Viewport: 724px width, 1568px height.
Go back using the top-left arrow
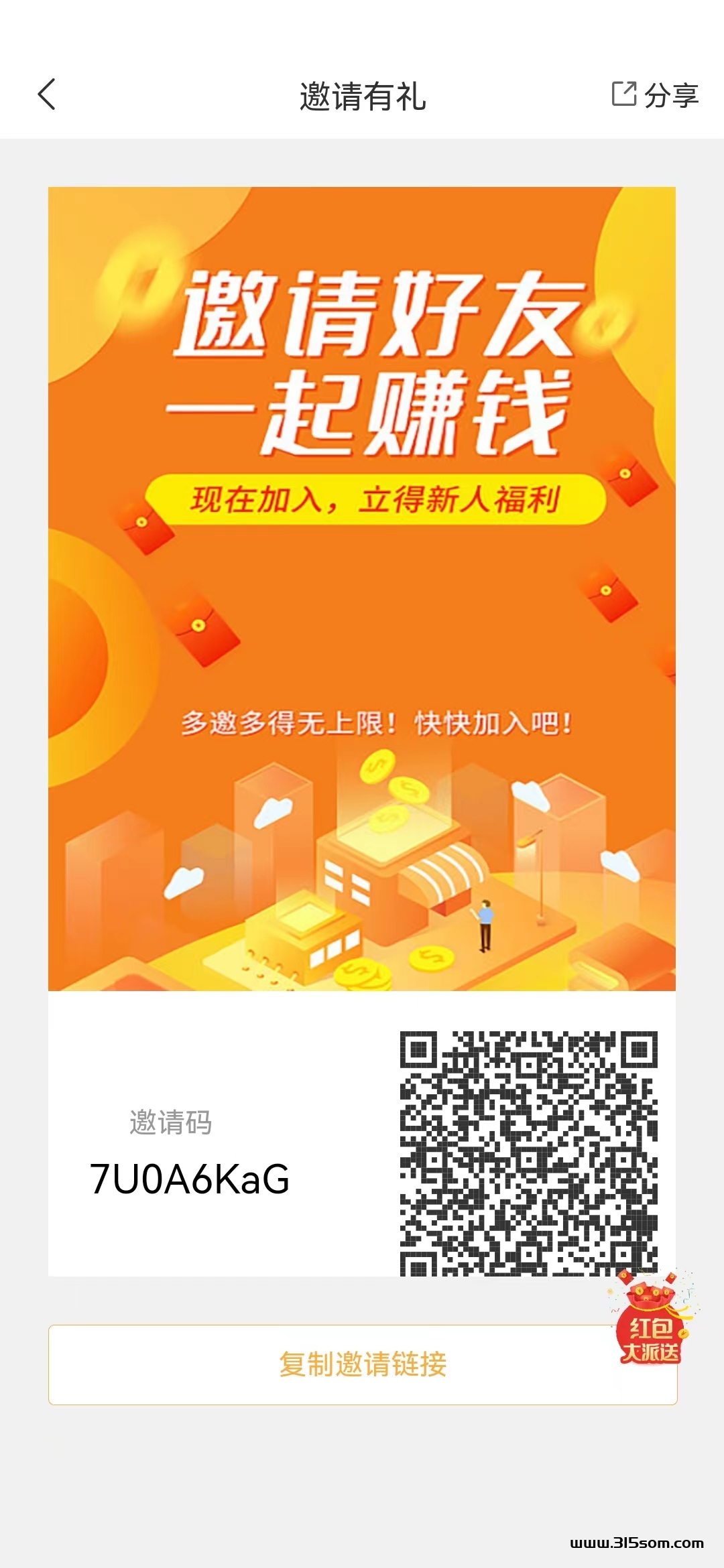coord(47,94)
